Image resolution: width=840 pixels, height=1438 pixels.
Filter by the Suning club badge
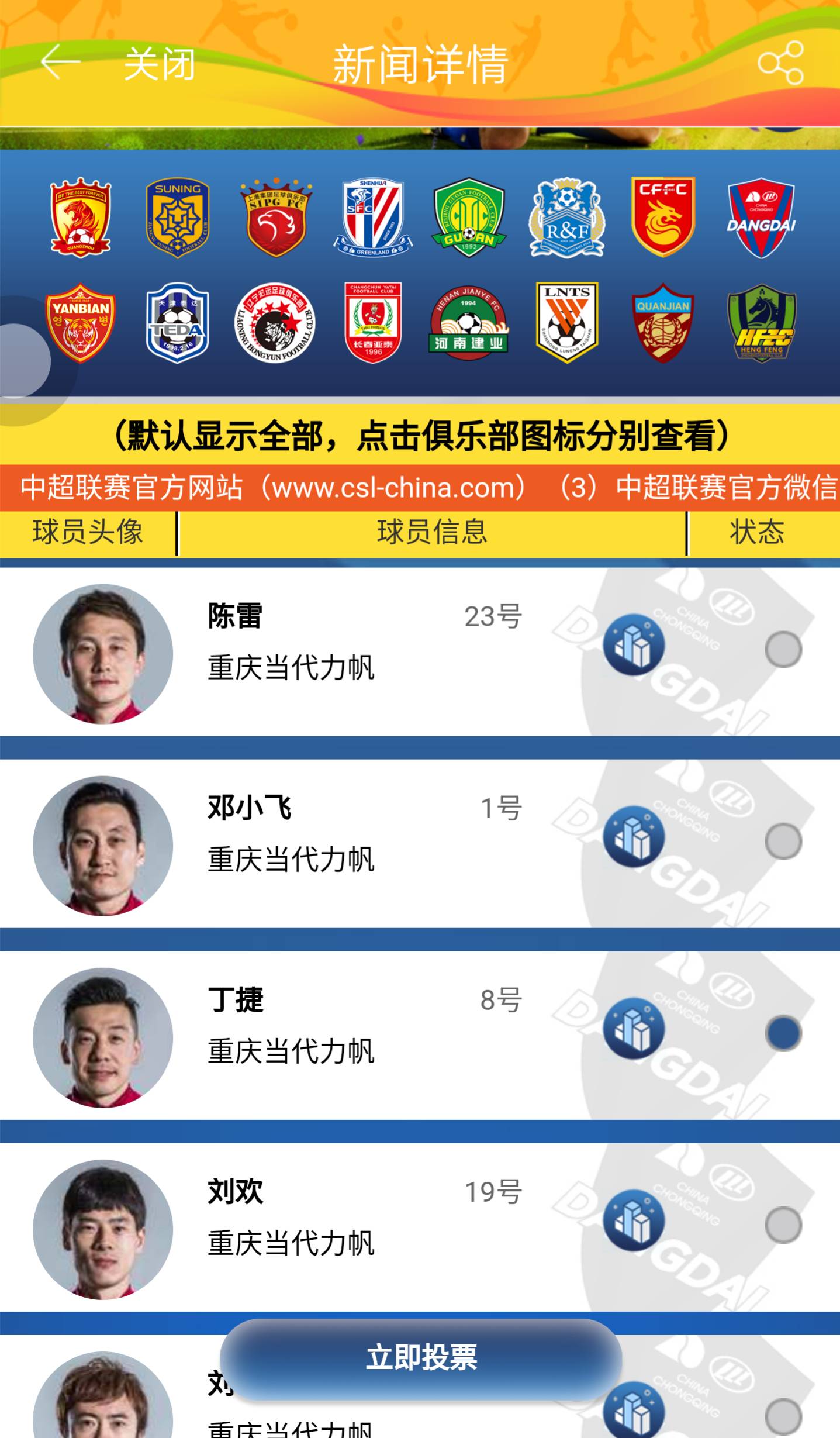(178, 218)
